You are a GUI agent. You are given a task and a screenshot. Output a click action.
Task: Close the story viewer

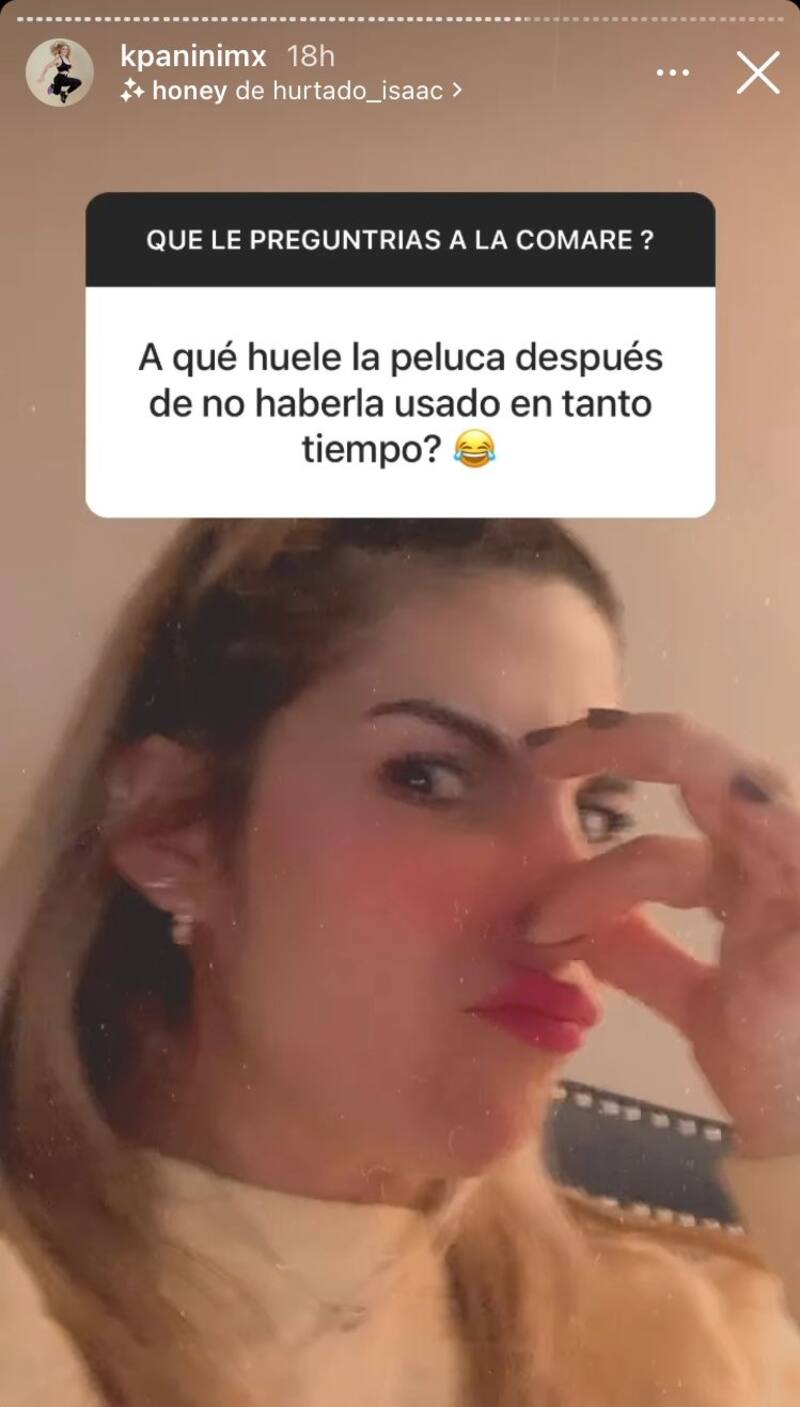(758, 73)
